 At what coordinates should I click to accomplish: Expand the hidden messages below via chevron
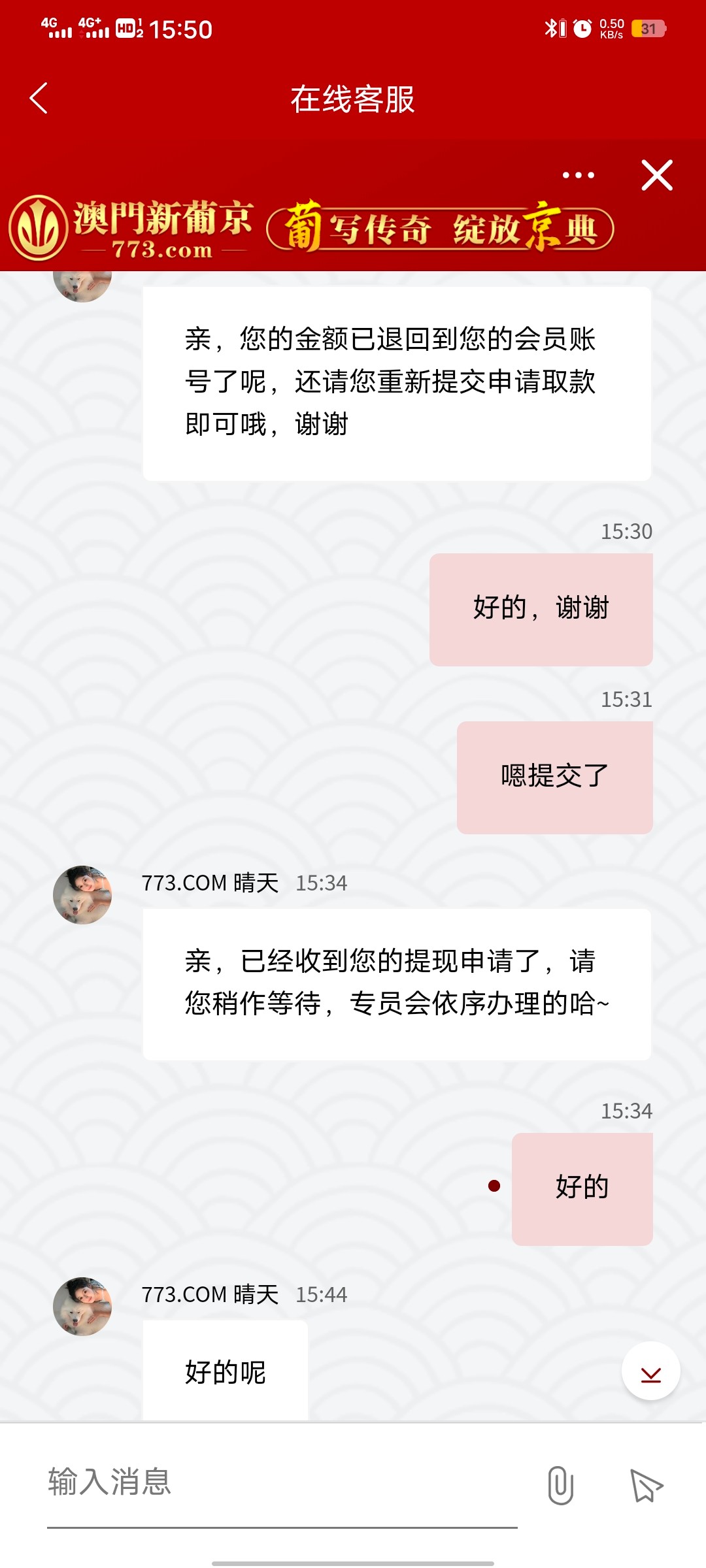pyautogui.click(x=651, y=1370)
